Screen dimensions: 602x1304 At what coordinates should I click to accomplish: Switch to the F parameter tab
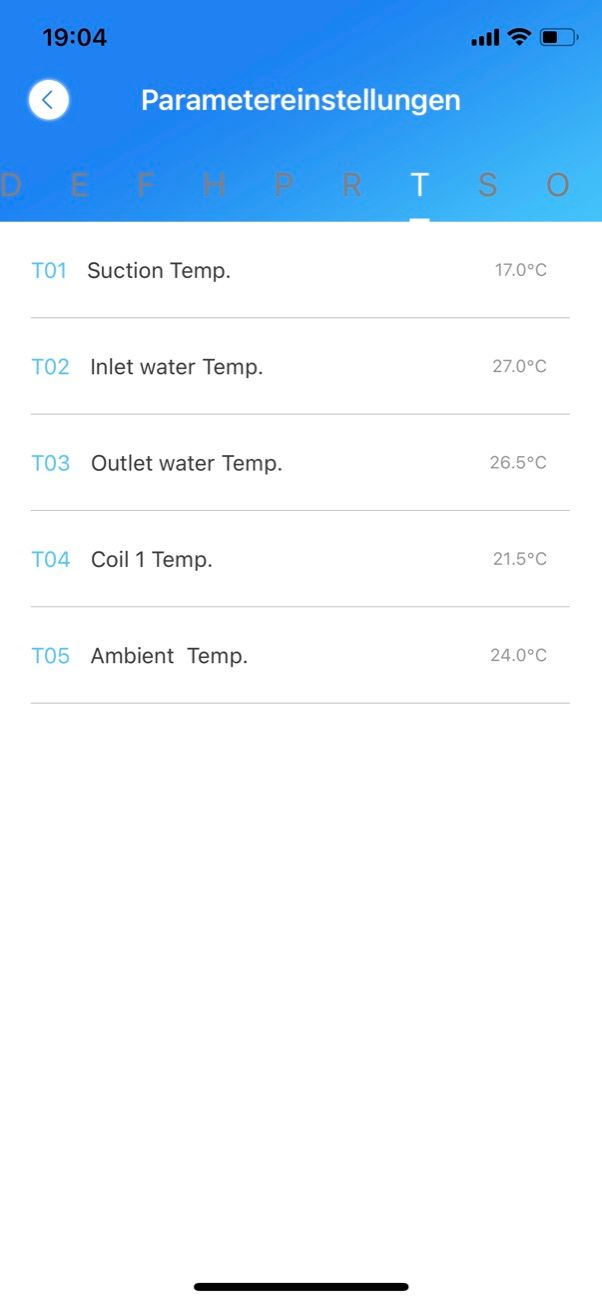[146, 185]
